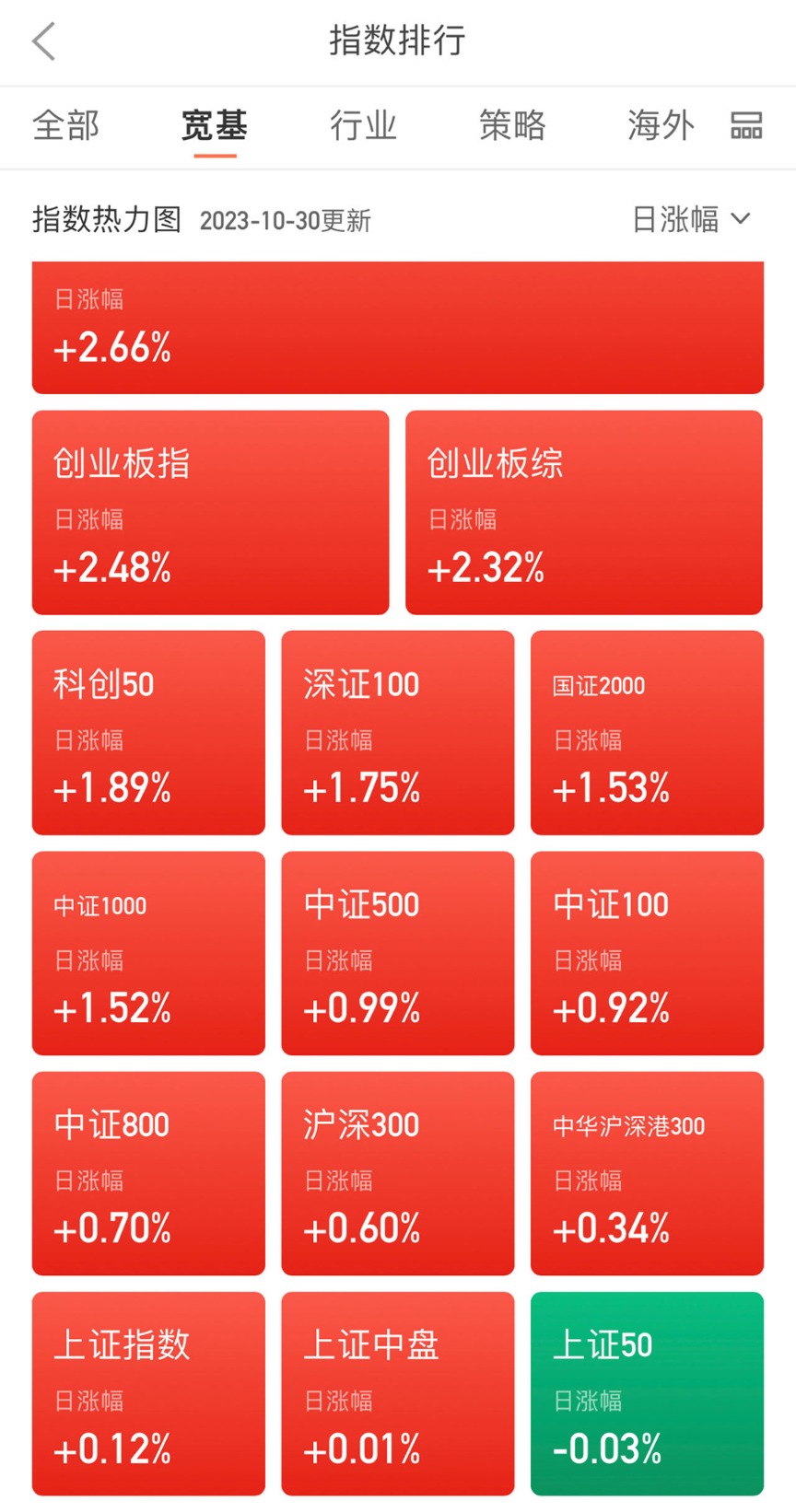Image resolution: width=796 pixels, height=1512 pixels.
Task: View the 中证500 index tile
Action: pyautogui.click(x=398, y=953)
